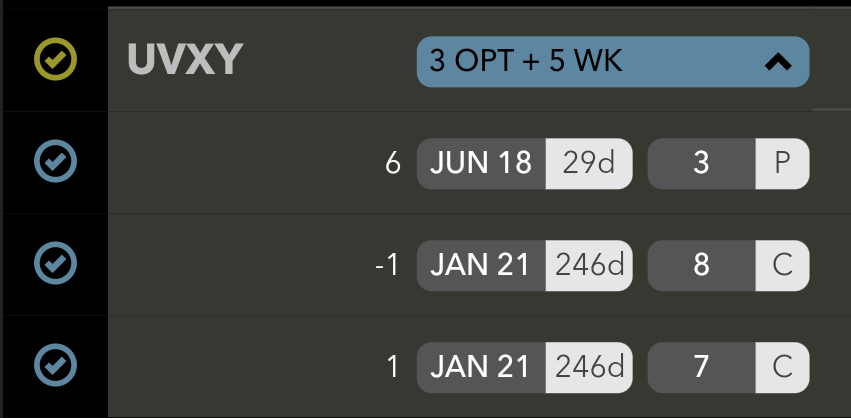This screenshot has width=851, height=418.
Task: Edit strike 3 on the JUN 18 leg
Action: tap(701, 163)
